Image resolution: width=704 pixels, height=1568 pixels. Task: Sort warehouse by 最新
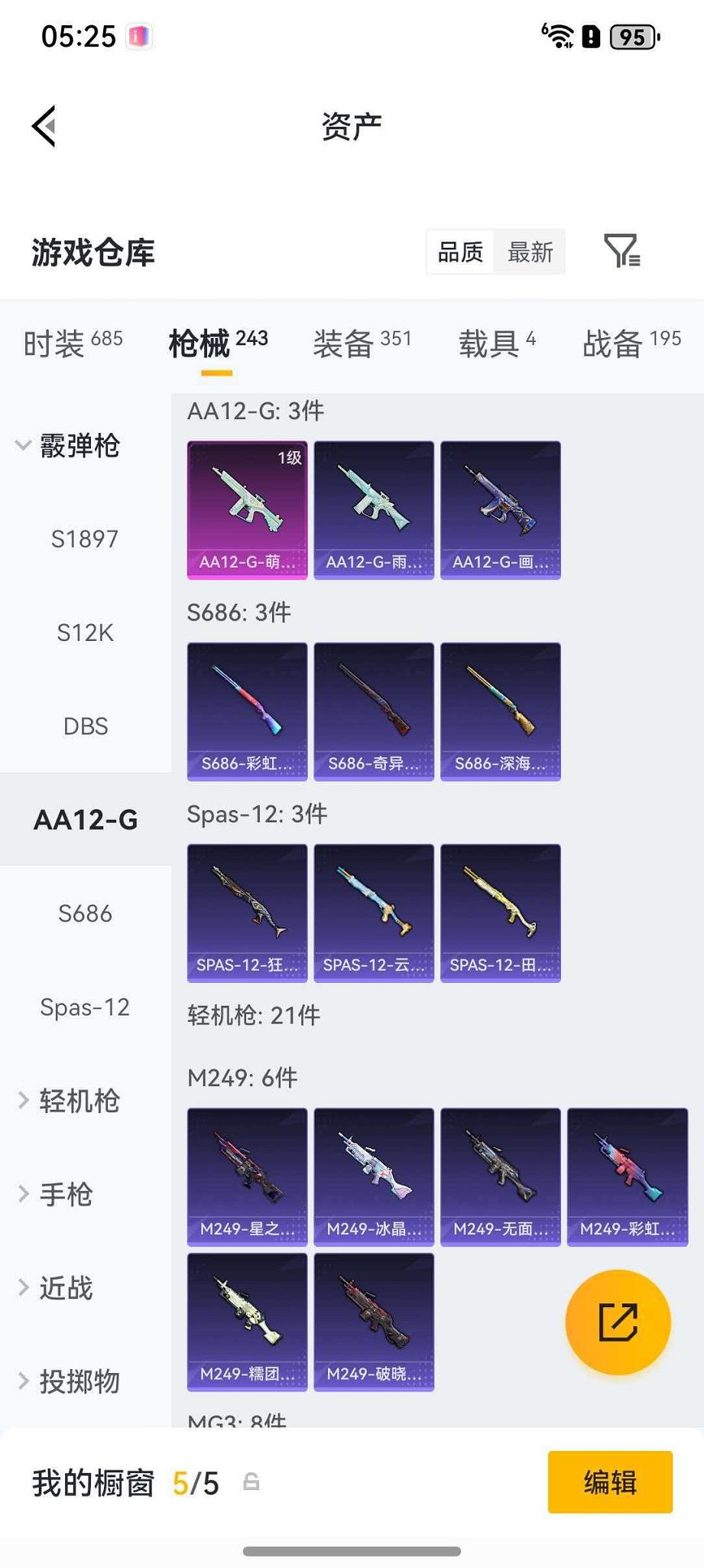click(530, 252)
